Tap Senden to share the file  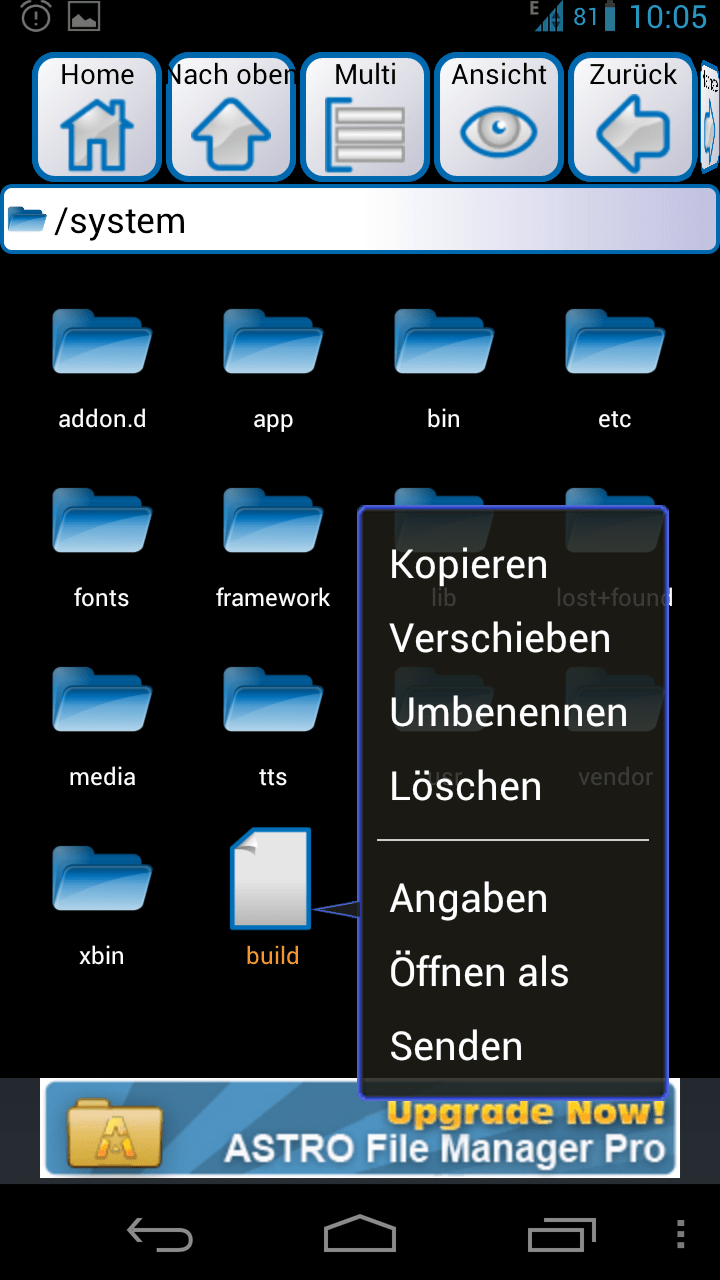click(512, 1046)
